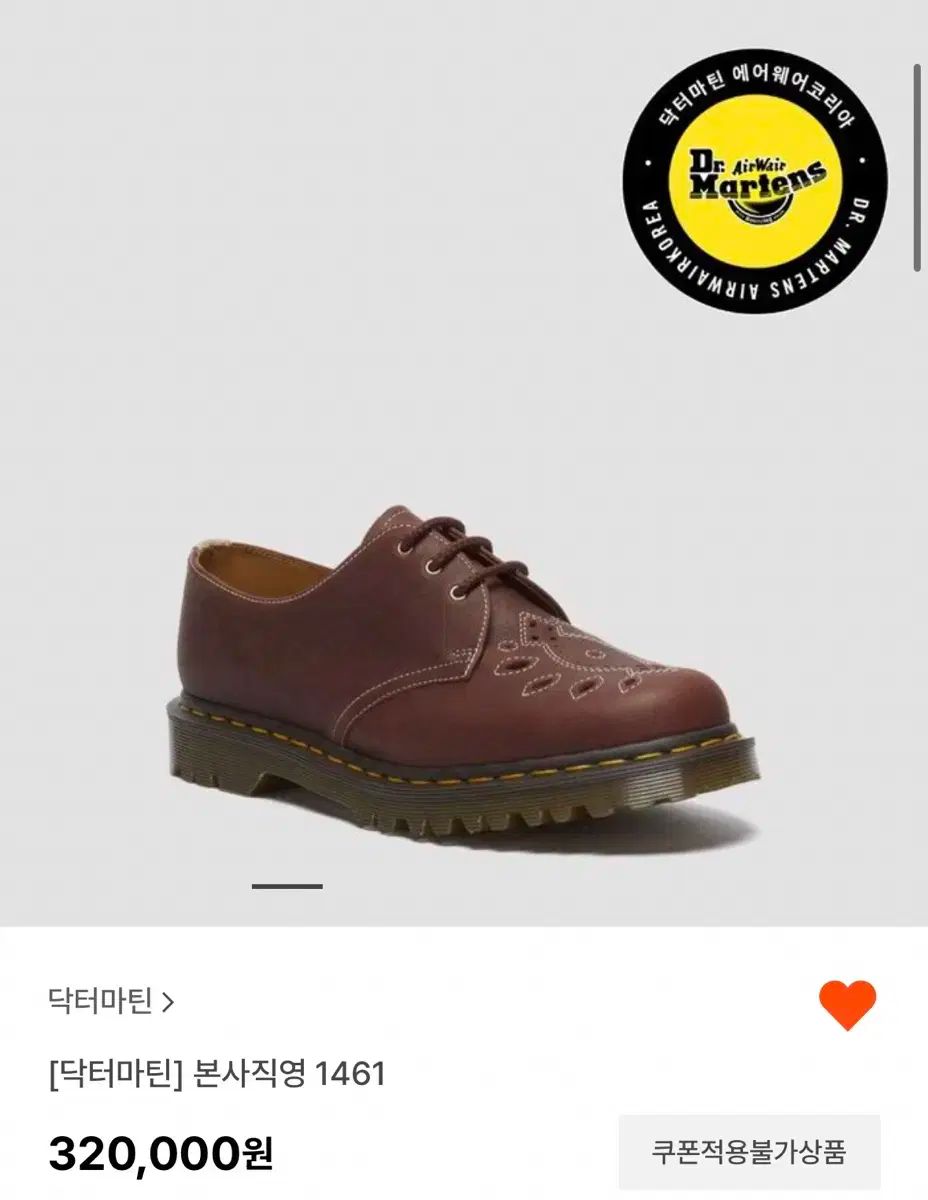The width and height of the screenshot is (928, 1200).
Task: Open the 닥터마틴 brand link
Action: pos(110,1000)
